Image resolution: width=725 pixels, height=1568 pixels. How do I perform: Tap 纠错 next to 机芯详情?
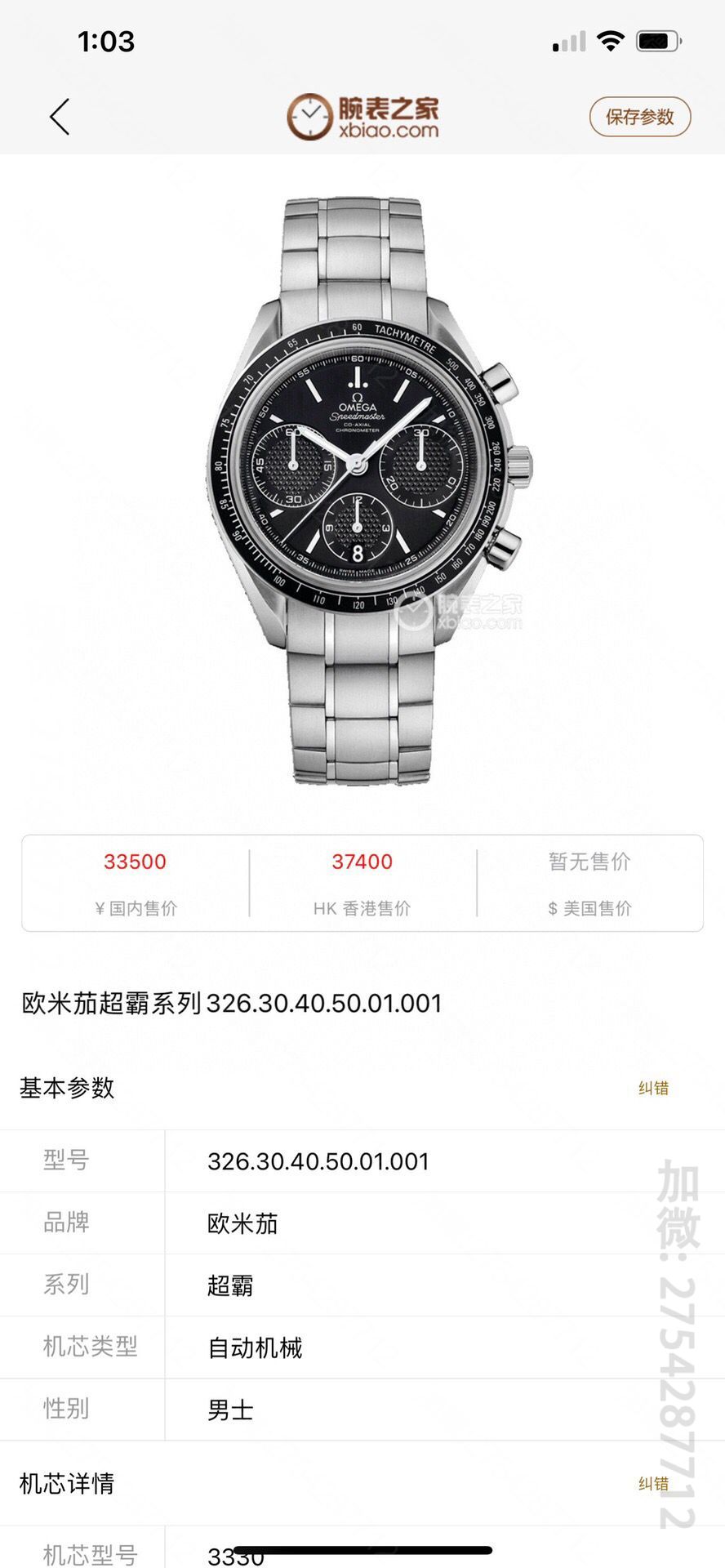(653, 1484)
